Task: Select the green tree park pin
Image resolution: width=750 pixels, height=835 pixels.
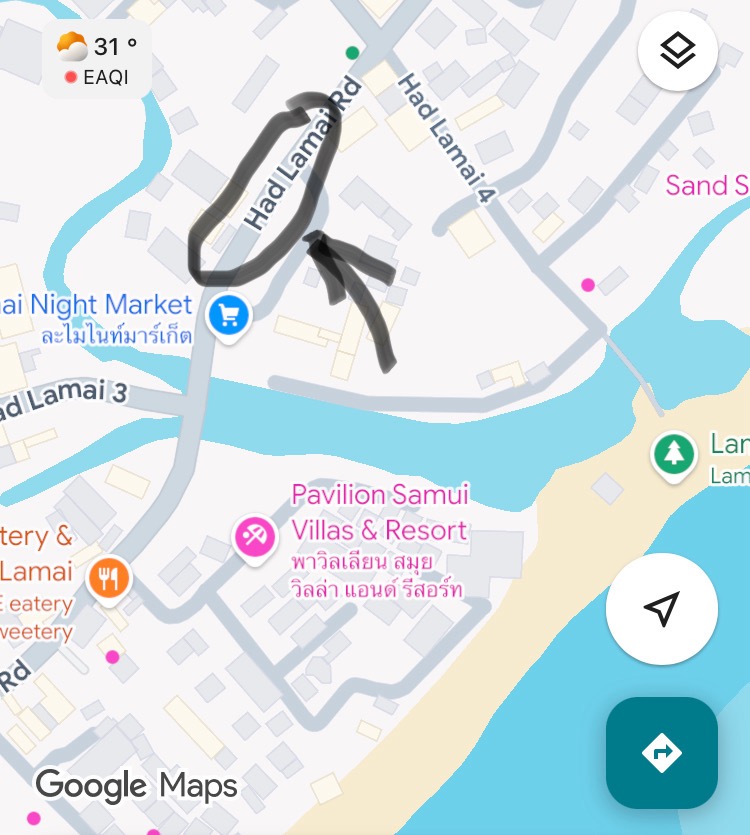Action: [x=675, y=455]
